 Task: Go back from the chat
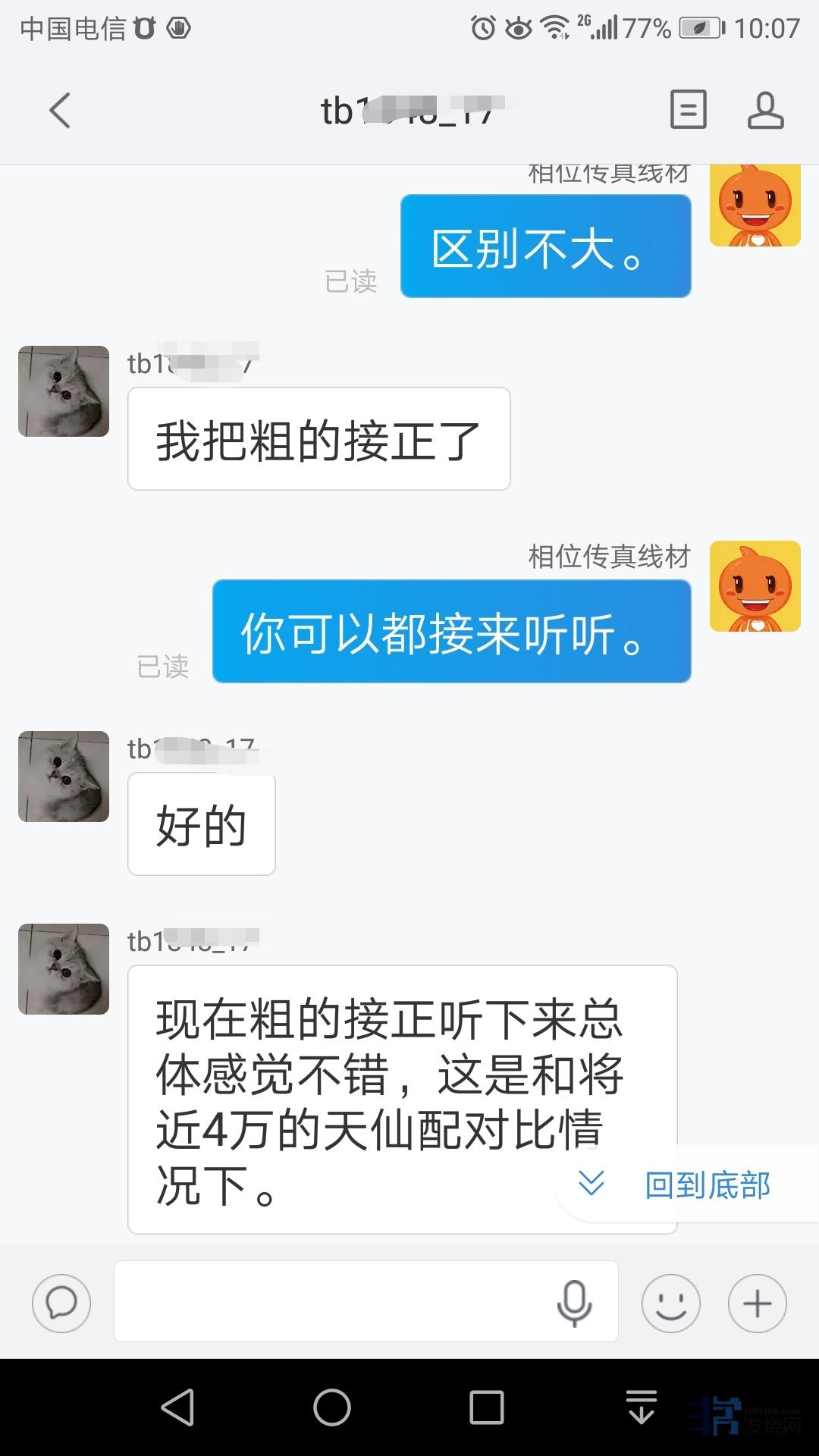coord(60,111)
